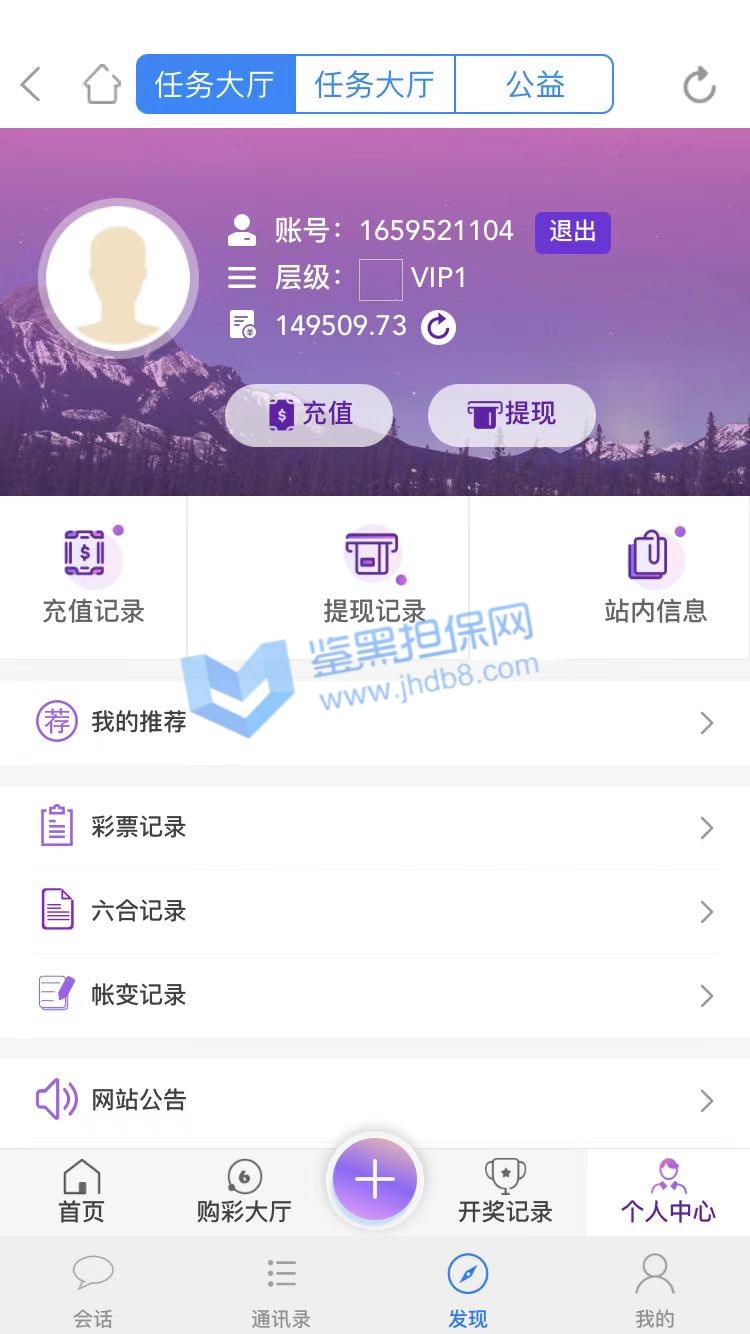Switch to the 购彩大厅 tab

click(243, 1192)
